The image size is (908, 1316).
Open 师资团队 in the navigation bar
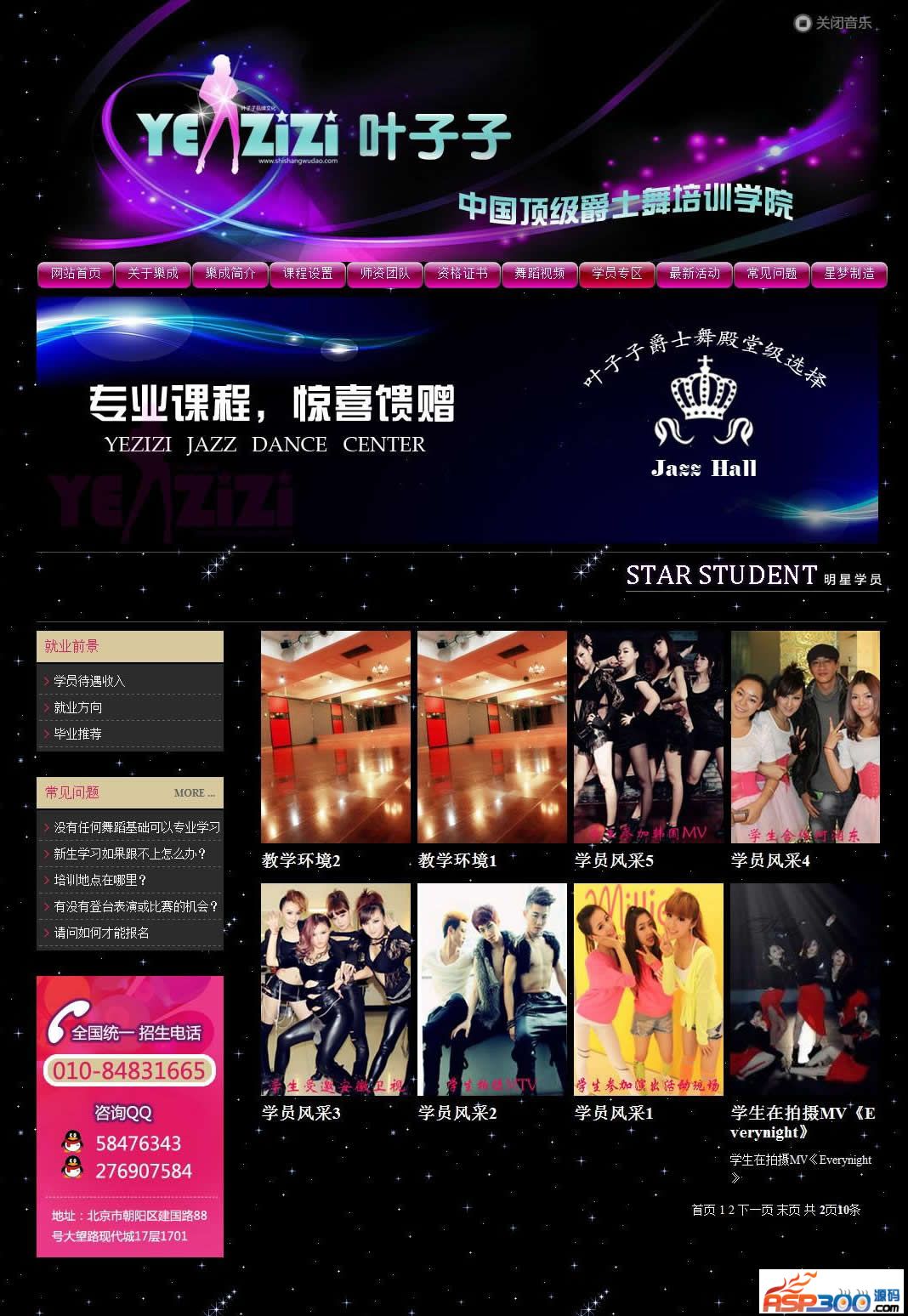(385, 274)
